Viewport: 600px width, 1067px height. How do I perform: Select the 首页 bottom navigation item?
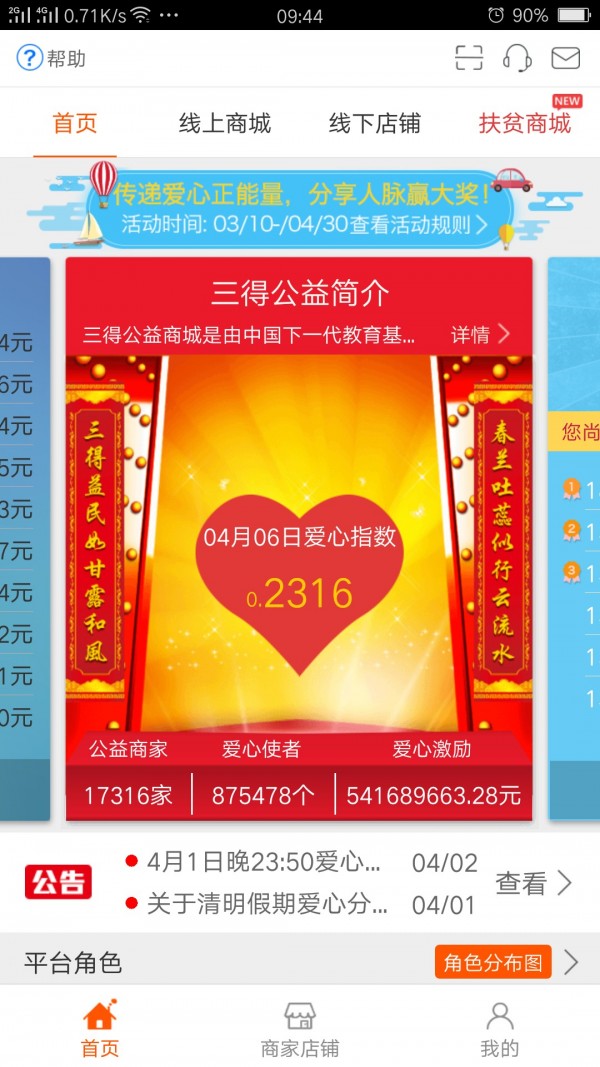pyautogui.click(x=100, y=1030)
